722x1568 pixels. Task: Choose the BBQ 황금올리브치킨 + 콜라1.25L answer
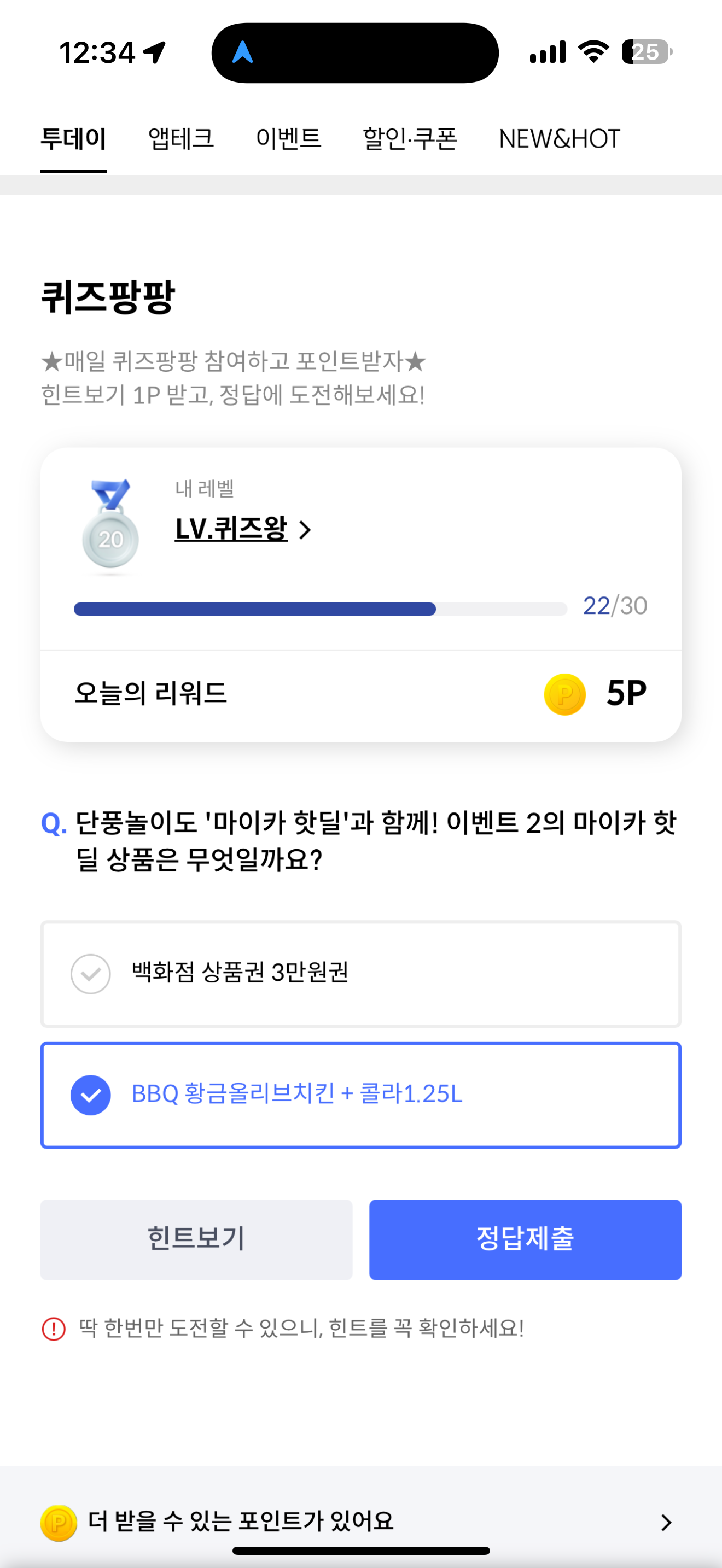360,1095
